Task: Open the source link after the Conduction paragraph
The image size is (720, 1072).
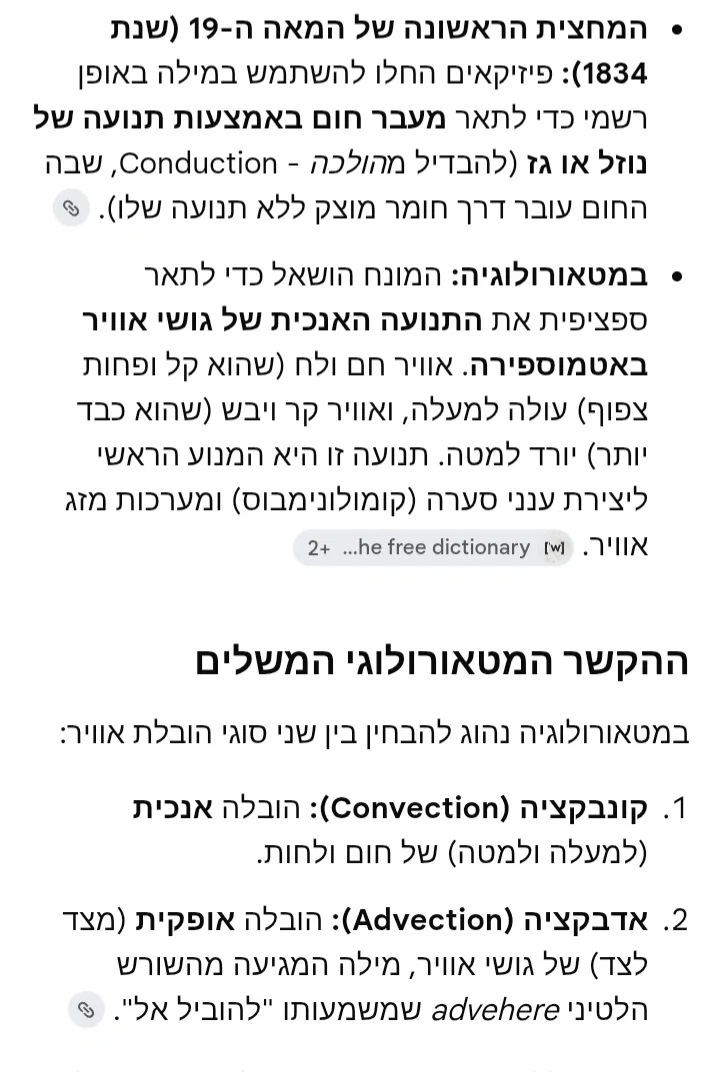Action: click(x=72, y=208)
